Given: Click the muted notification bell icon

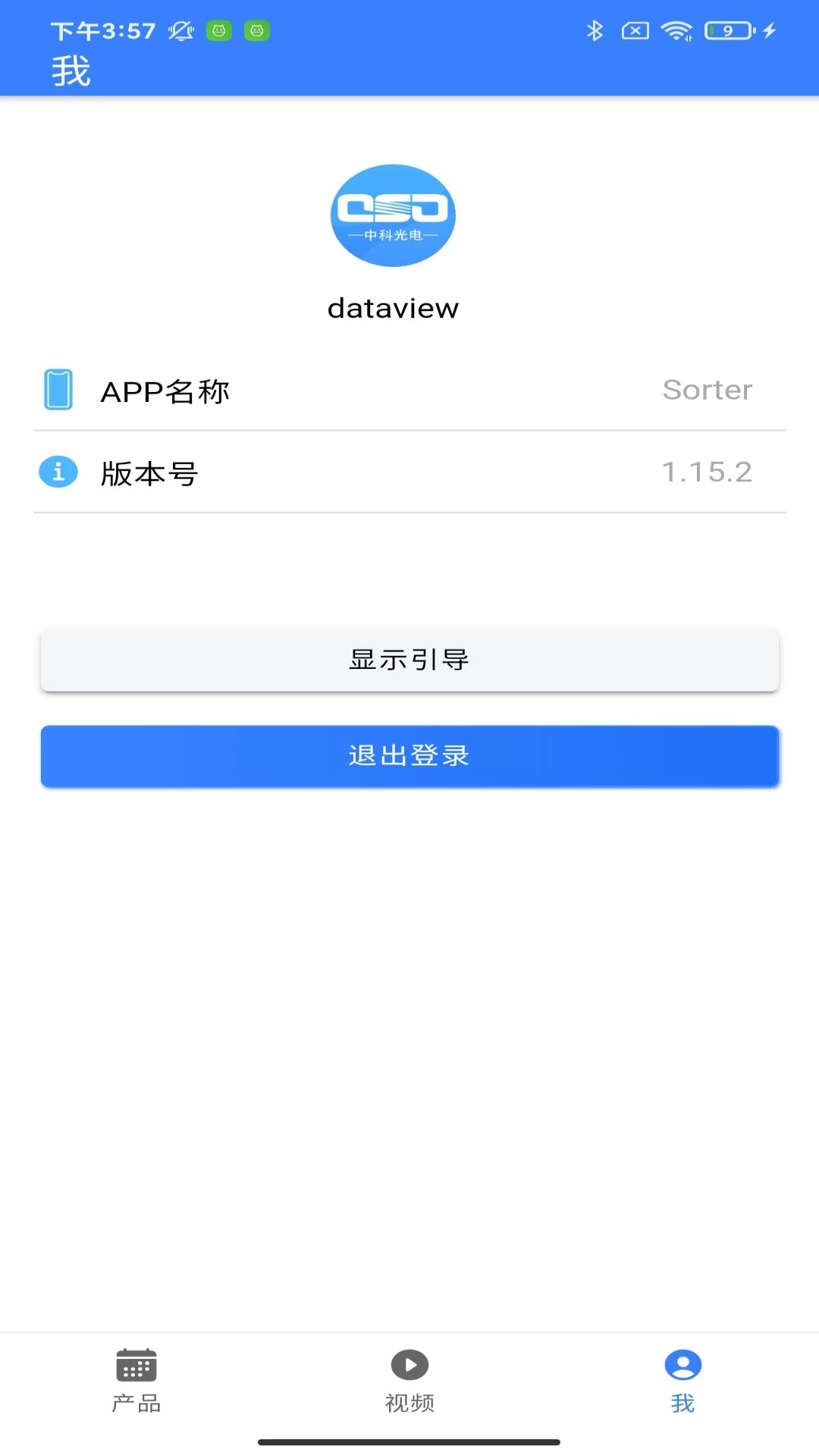Looking at the screenshot, I should pos(180,30).
